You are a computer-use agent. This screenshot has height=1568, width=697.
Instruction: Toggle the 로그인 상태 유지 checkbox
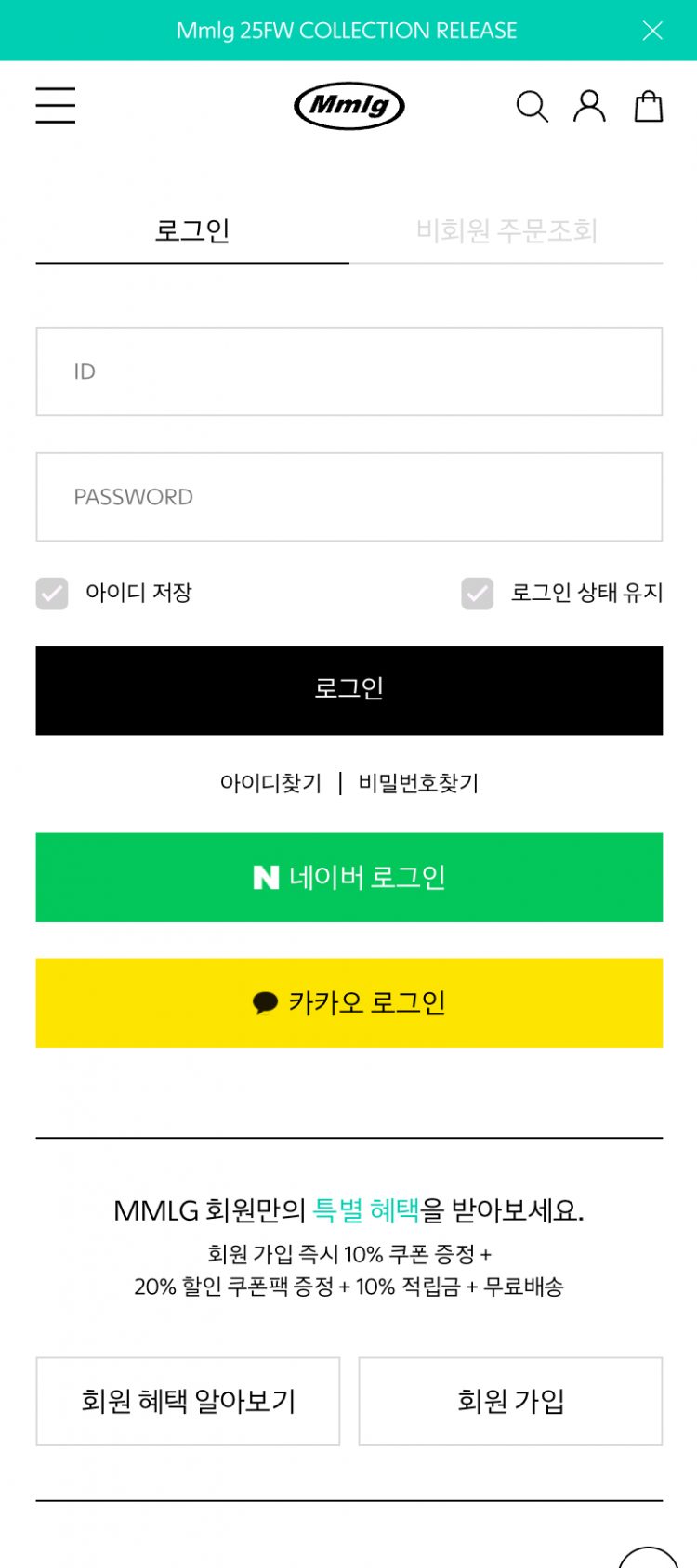(478, 593)
